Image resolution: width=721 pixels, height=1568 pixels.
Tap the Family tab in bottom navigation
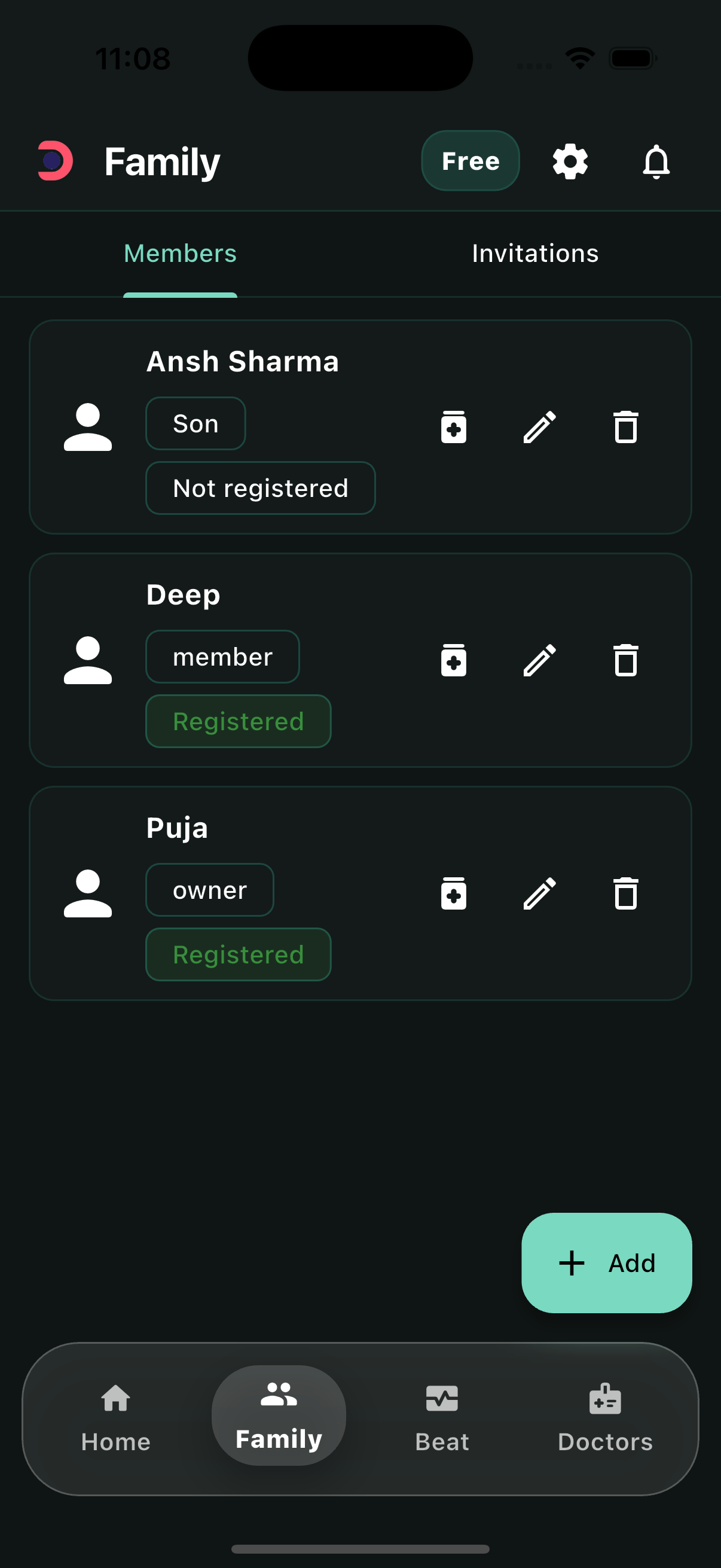[x=279, y=1416]
